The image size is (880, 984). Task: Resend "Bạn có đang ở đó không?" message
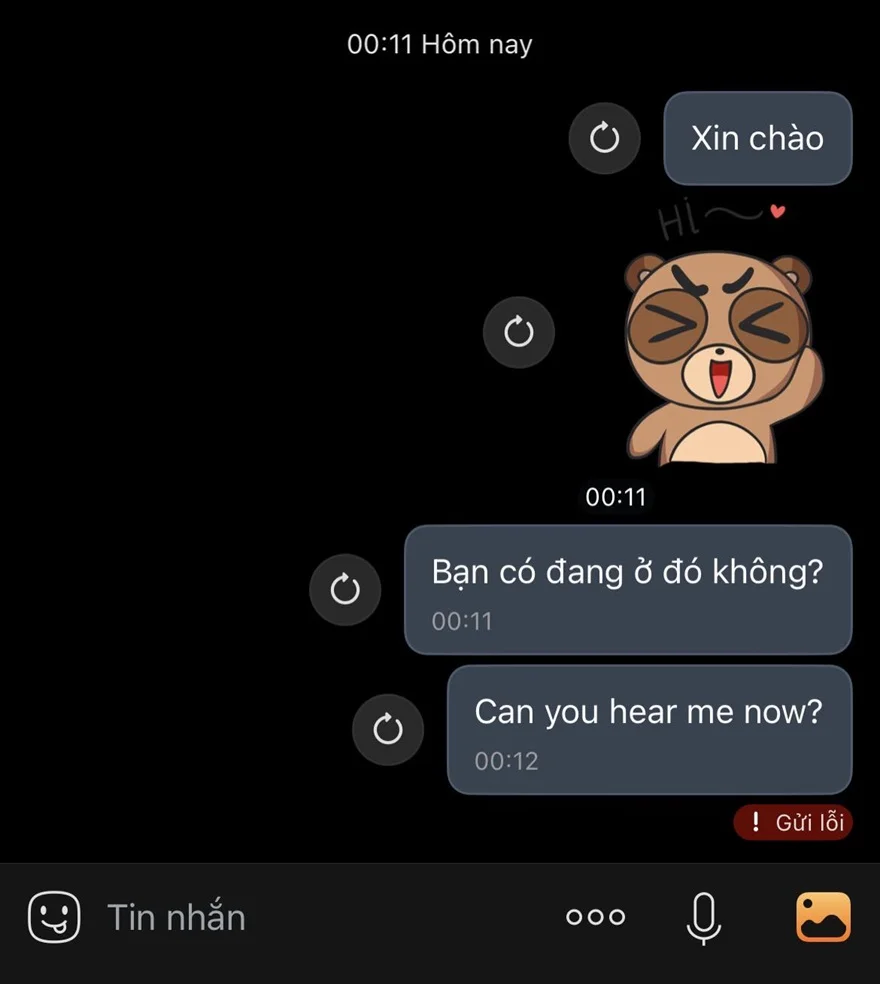click(345, 590)
